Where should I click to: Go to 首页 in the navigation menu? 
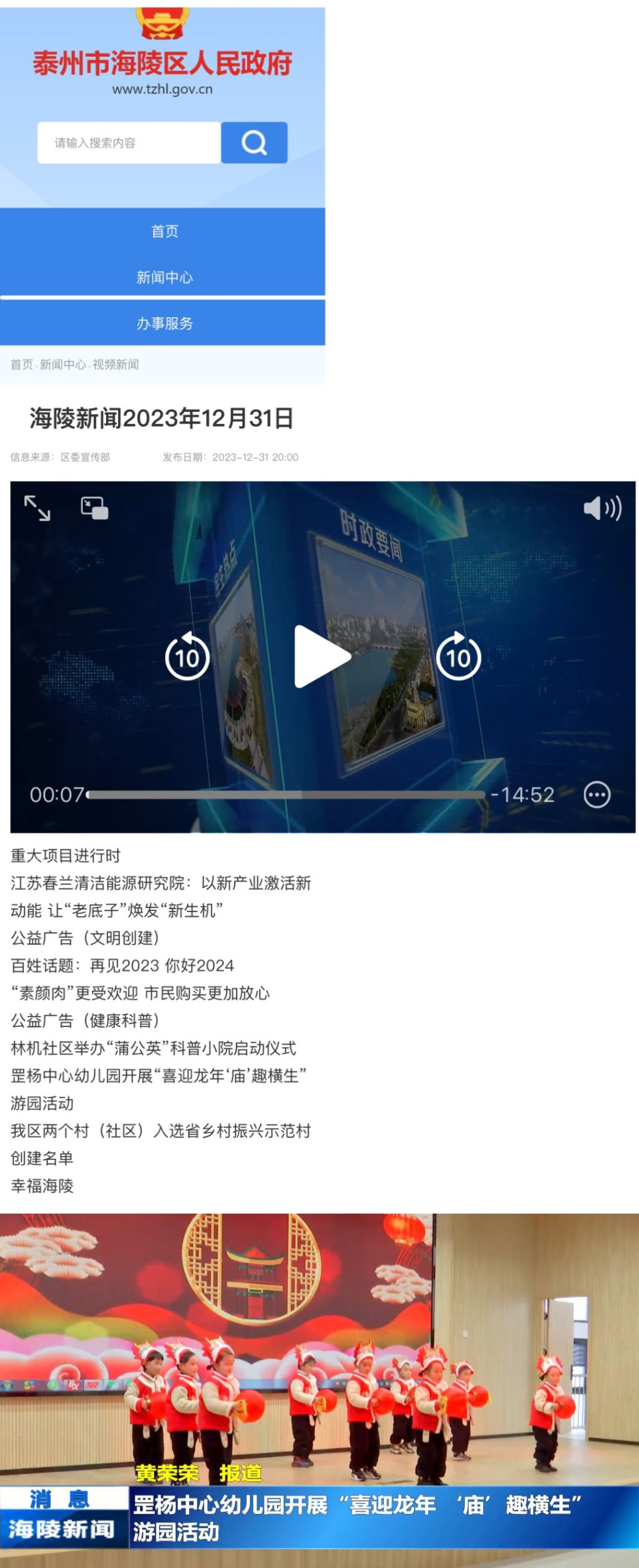pos(165,231)
